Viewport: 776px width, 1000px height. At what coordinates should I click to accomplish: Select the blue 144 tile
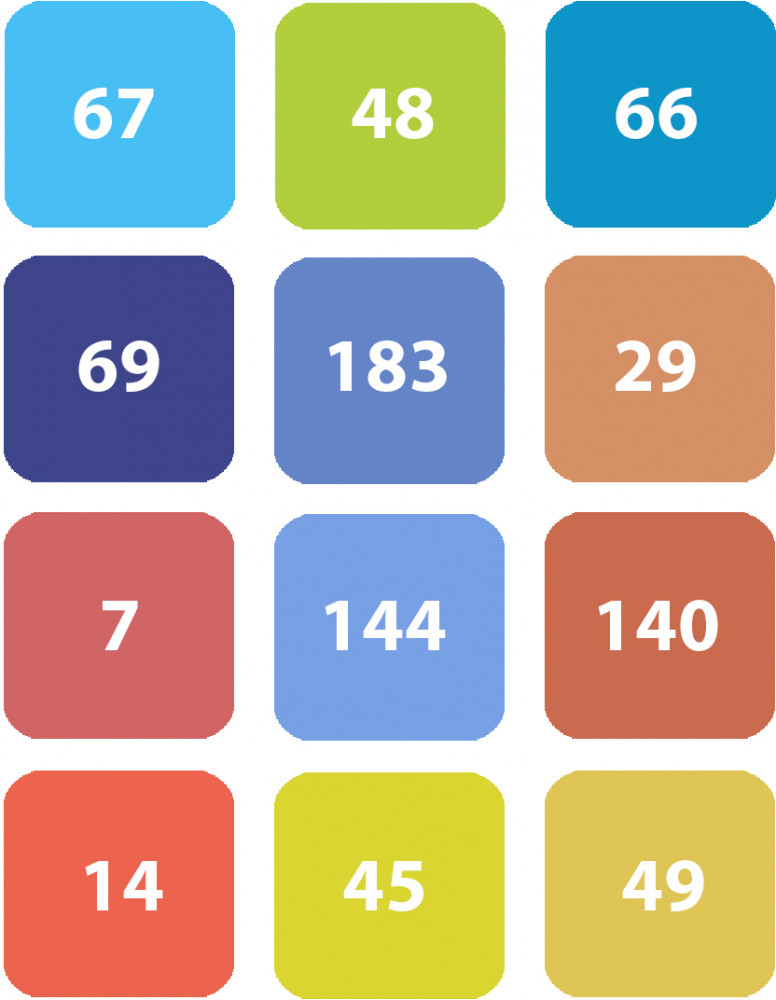pyautogui.click(x=390, y=627)
